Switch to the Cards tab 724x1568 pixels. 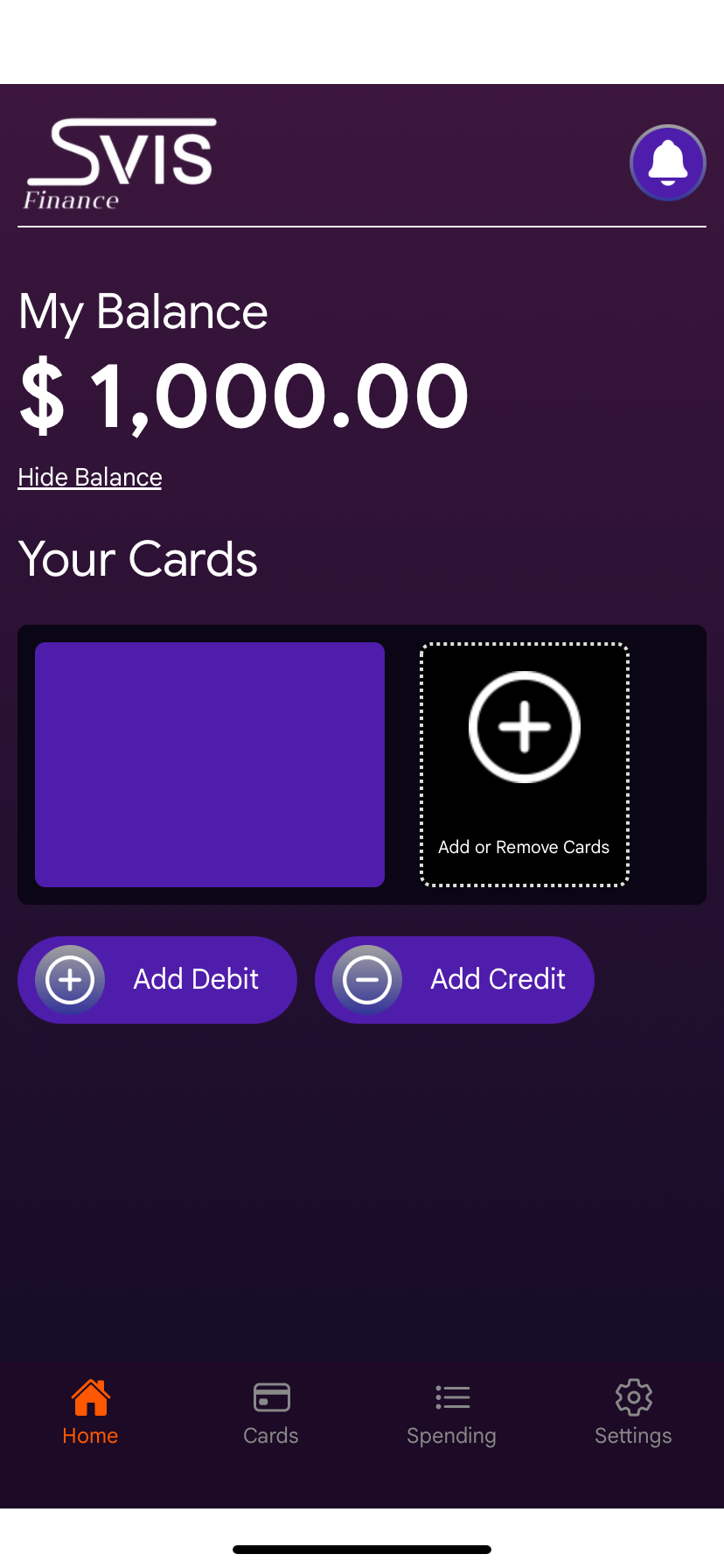coord(271,1412)
